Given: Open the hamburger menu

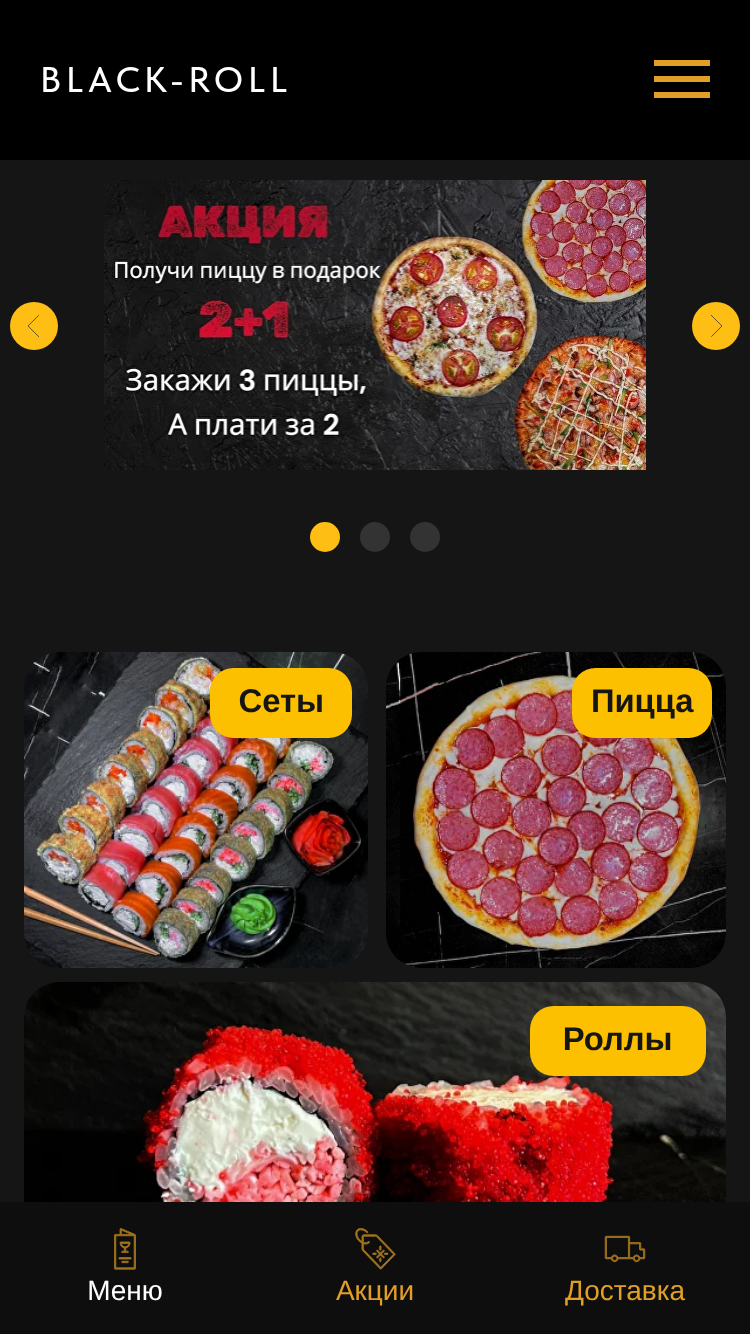Looking at the screenshot, I should 682,79.
